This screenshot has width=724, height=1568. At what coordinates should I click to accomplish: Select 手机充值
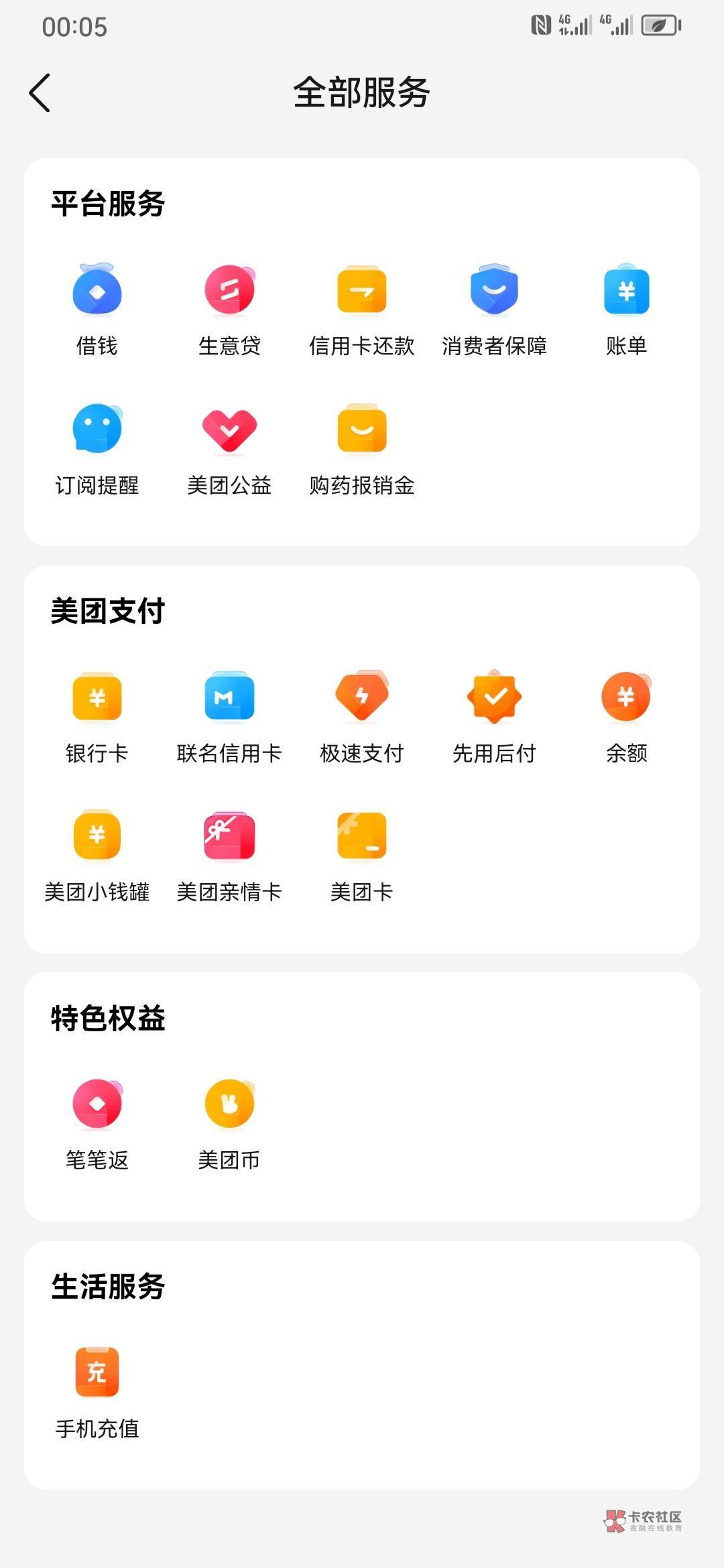pyautogui.click(x=97, y=1392)
